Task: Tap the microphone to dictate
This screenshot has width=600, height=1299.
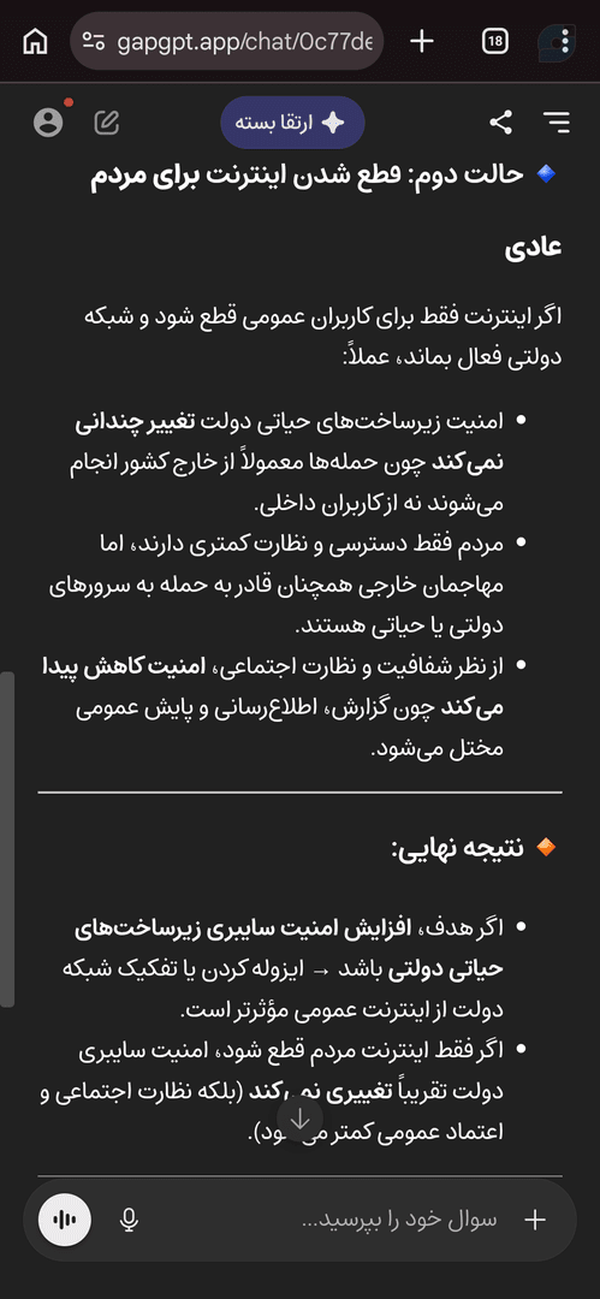Action: click(x=128, y=1219)
